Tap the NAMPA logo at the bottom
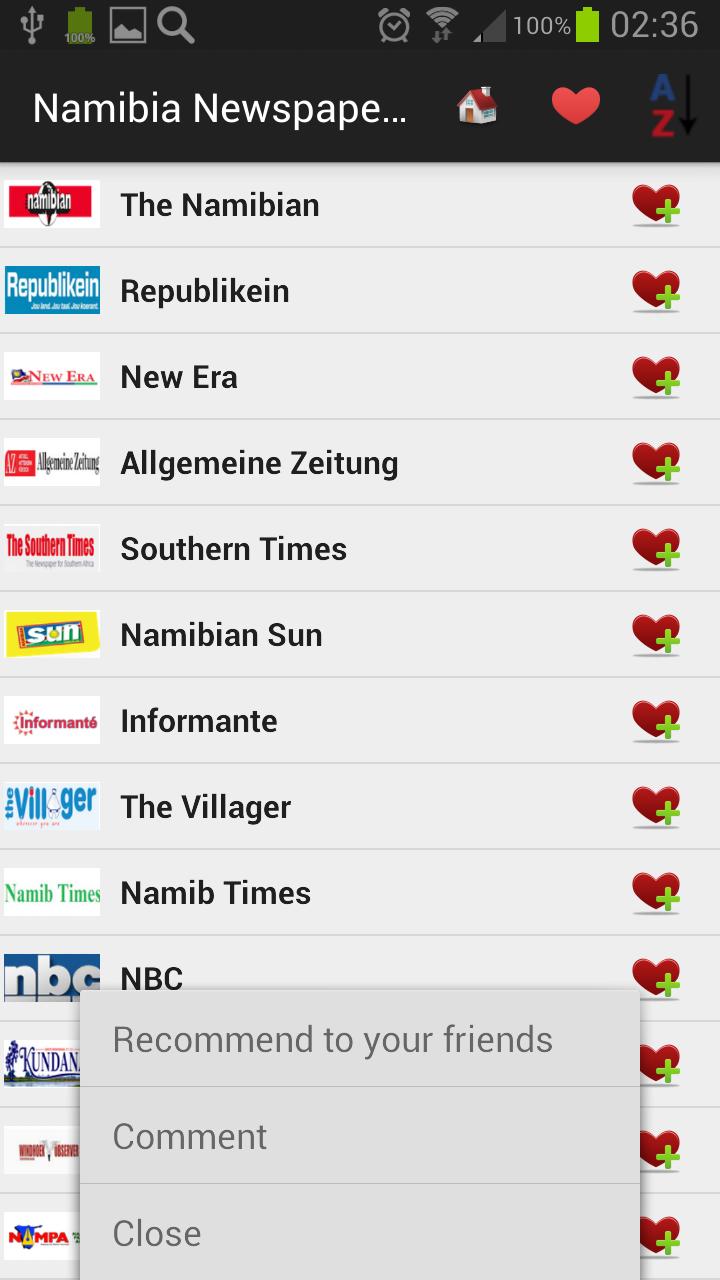Image resolution: width=720 pixels, height=1280 pixels. tap(40, 1237)
